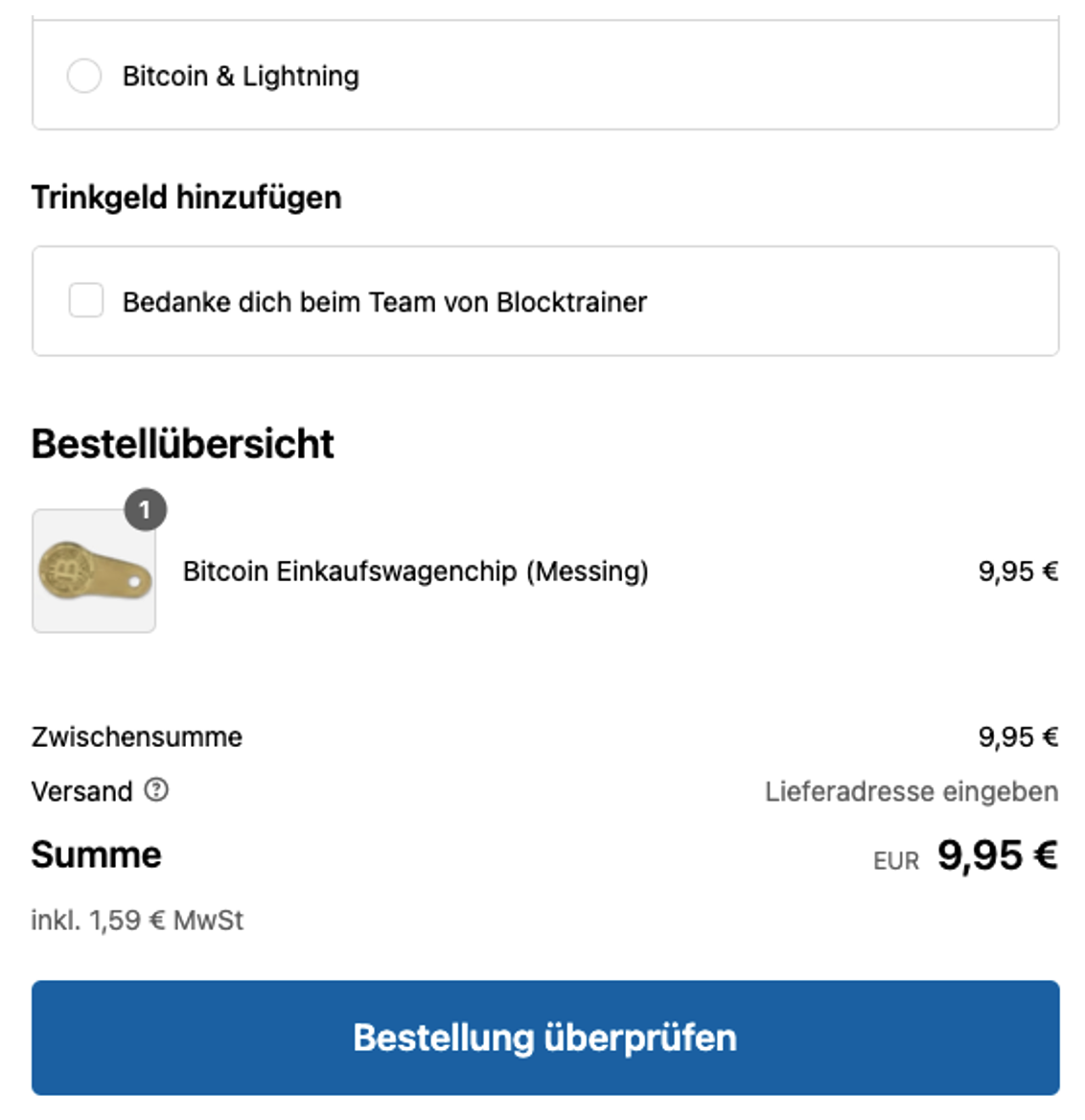The image size is (1085, 1120).
Task: Click the circled question mark next to Versand
Action: pyautogui.click(x=154, y=791)
